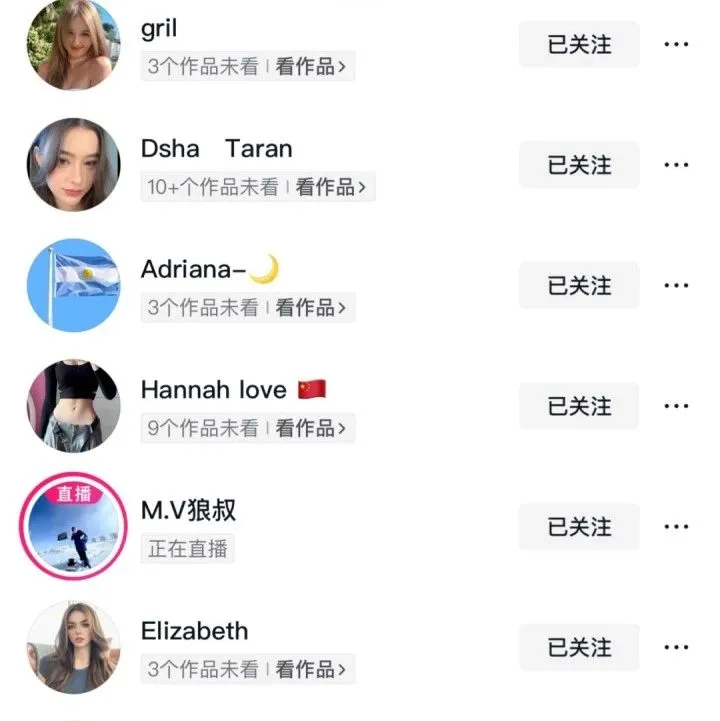
Task: Click 已关注 button for Hannah love
Action: pos(578,406)
